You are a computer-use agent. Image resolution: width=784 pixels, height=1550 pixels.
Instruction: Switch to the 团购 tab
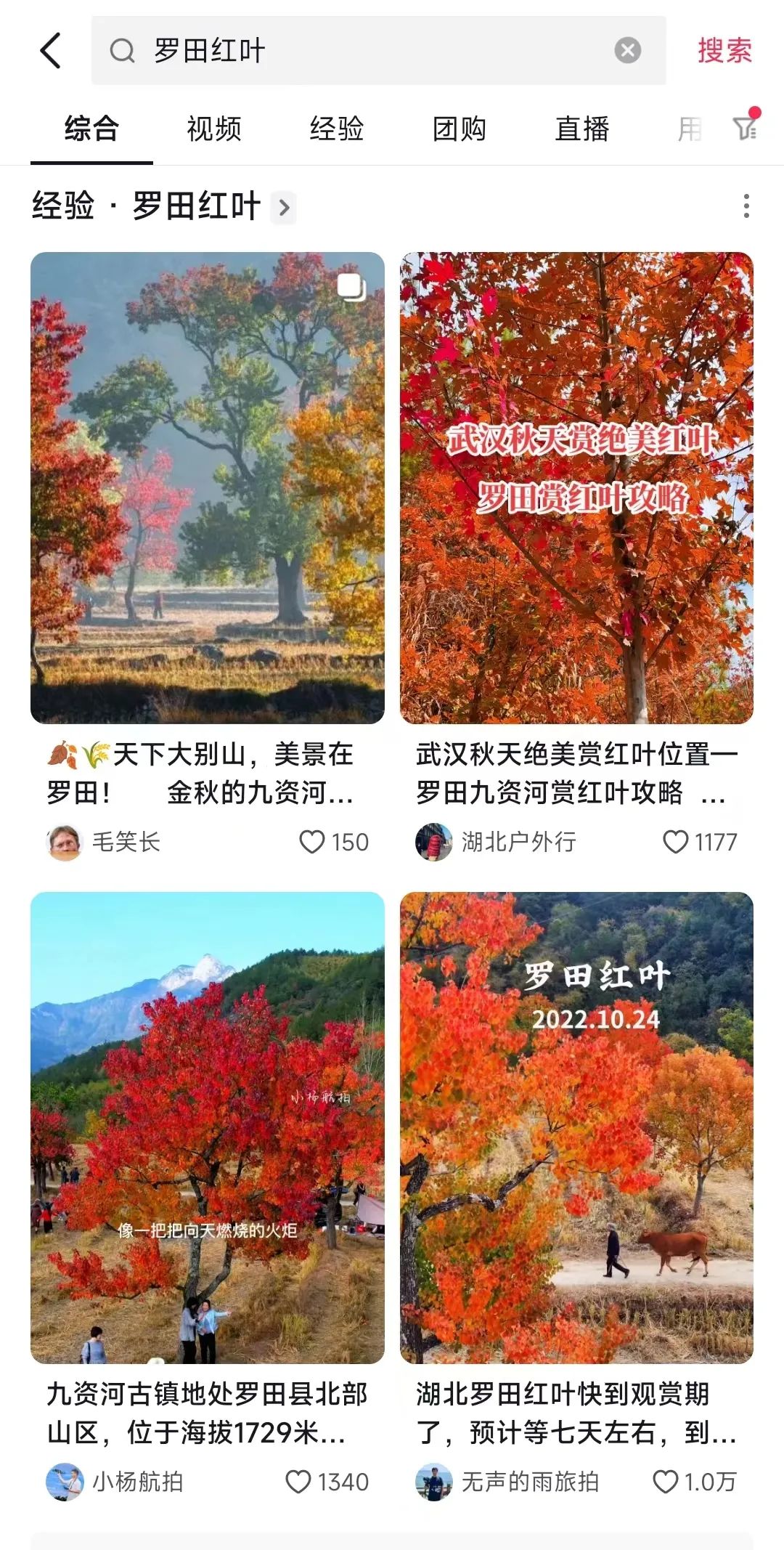coord(459,129)
